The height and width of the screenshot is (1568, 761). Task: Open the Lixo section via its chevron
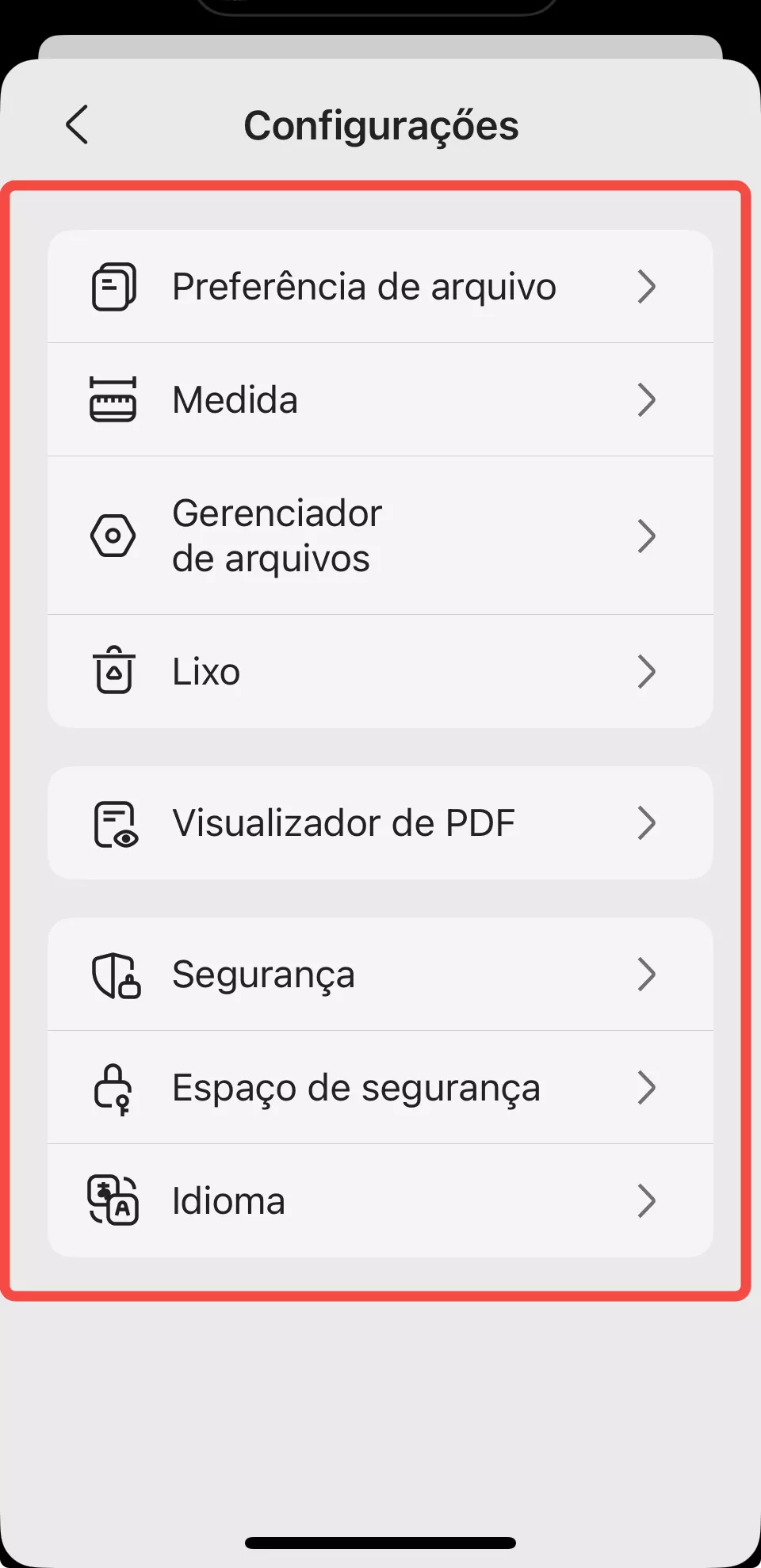coord(648,670)
